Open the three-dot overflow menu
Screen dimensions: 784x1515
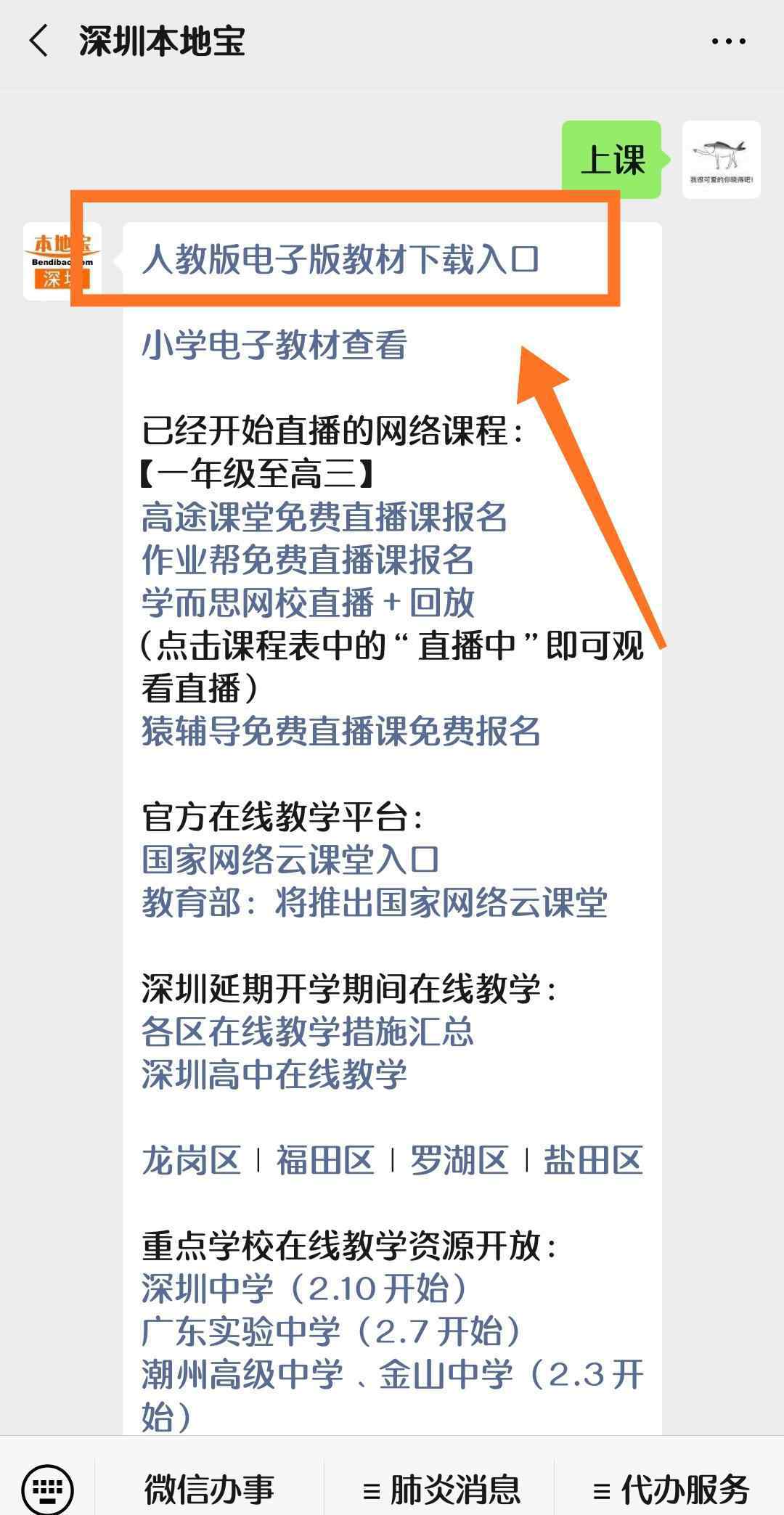[728, 41]
